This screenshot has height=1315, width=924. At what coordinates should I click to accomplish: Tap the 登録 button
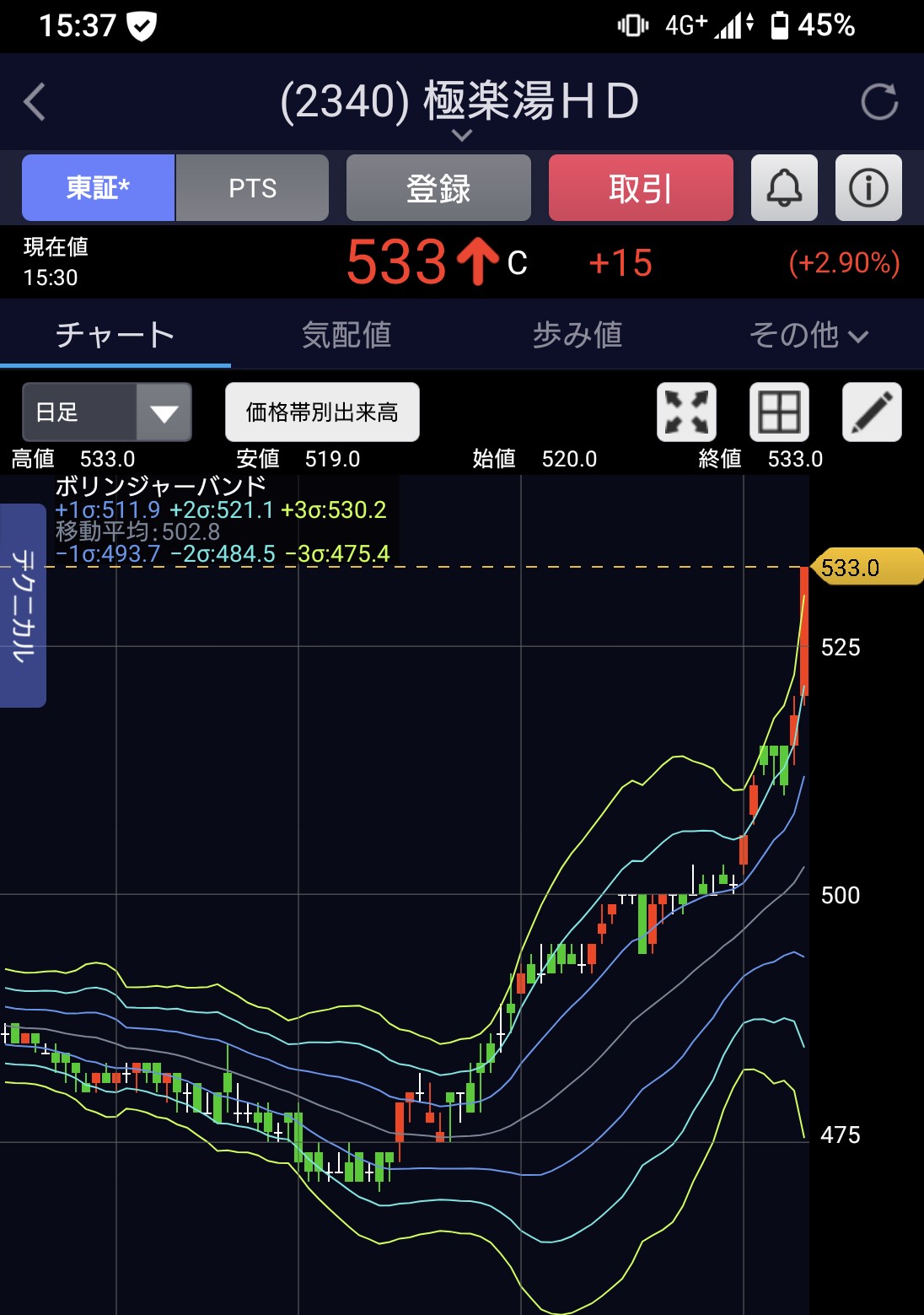[x=438, y=187]
